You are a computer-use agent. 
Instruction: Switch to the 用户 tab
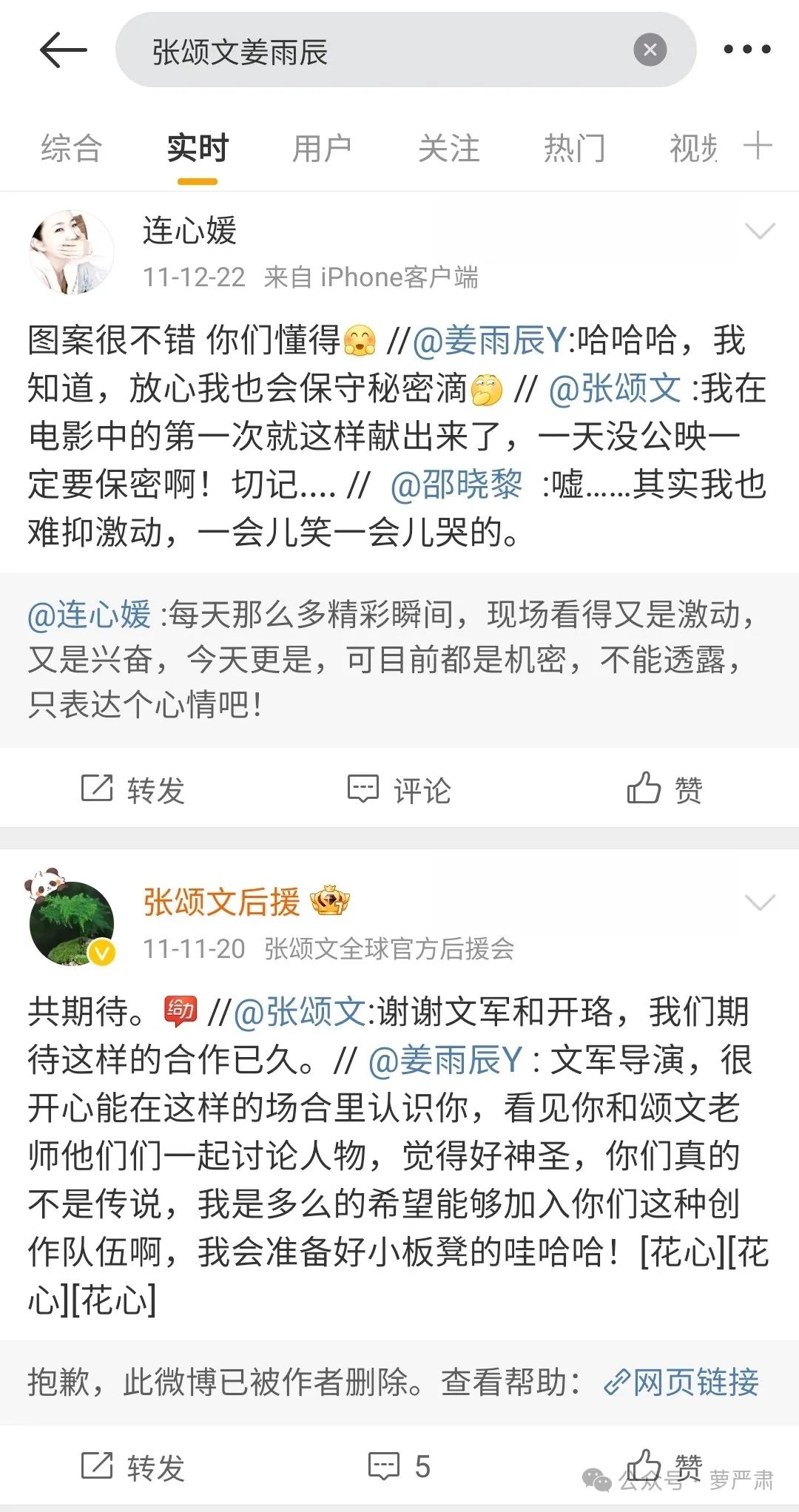322,148
